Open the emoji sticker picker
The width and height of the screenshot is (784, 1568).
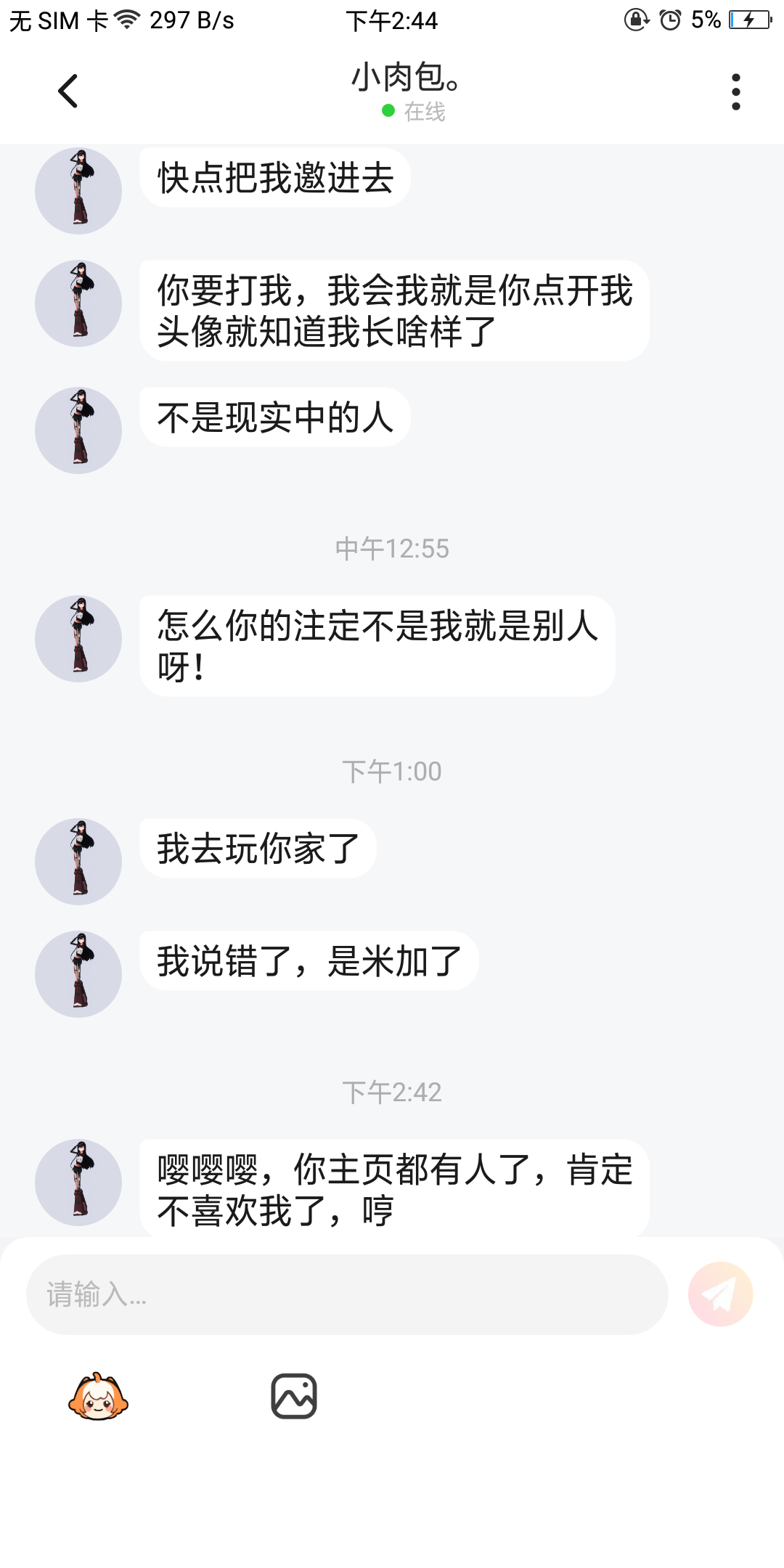pyautogui.click(x=98, y=1396)
